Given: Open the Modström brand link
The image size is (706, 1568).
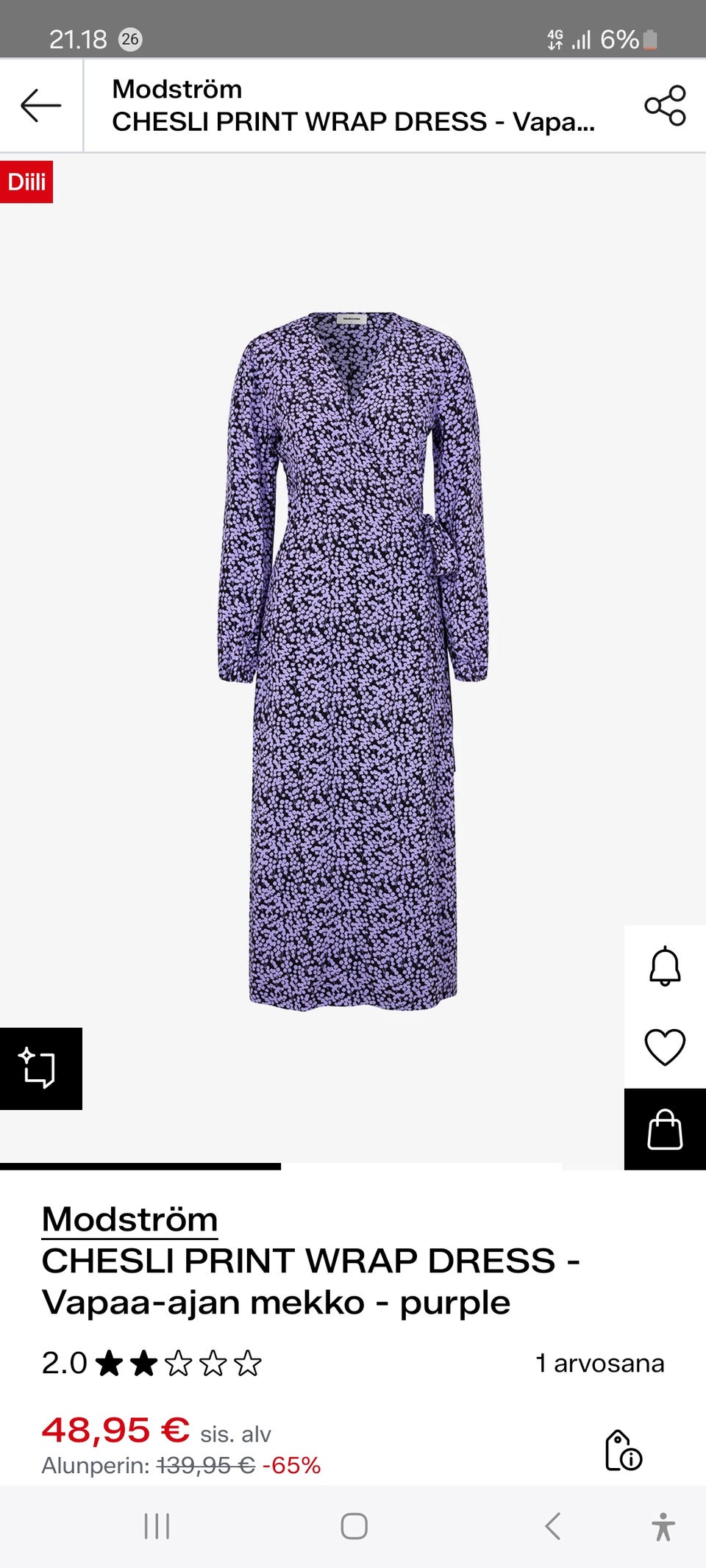Looking at the screenshot, I should pos(129,1220).
